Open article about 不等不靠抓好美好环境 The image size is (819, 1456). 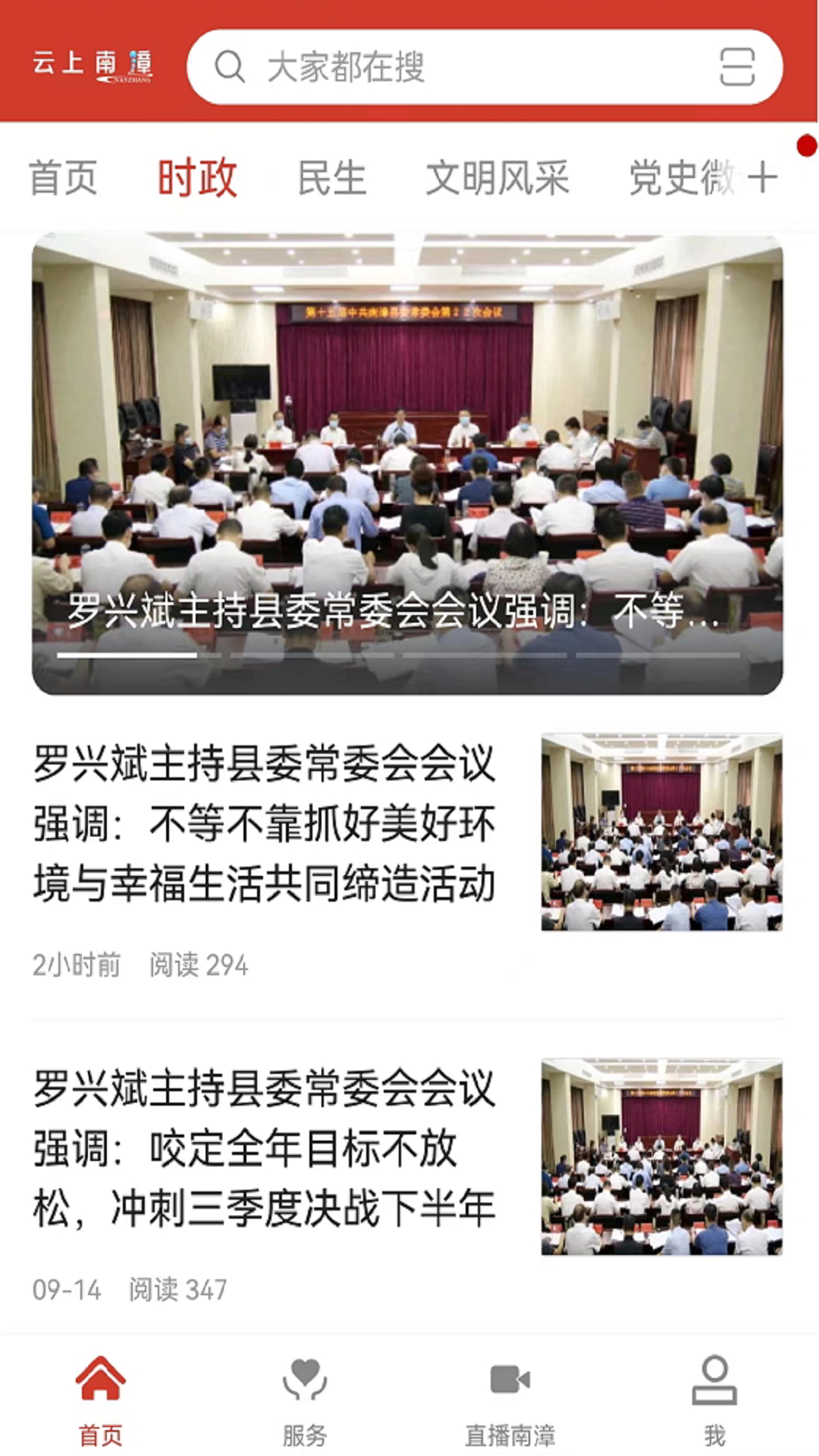tap(264, 824)
